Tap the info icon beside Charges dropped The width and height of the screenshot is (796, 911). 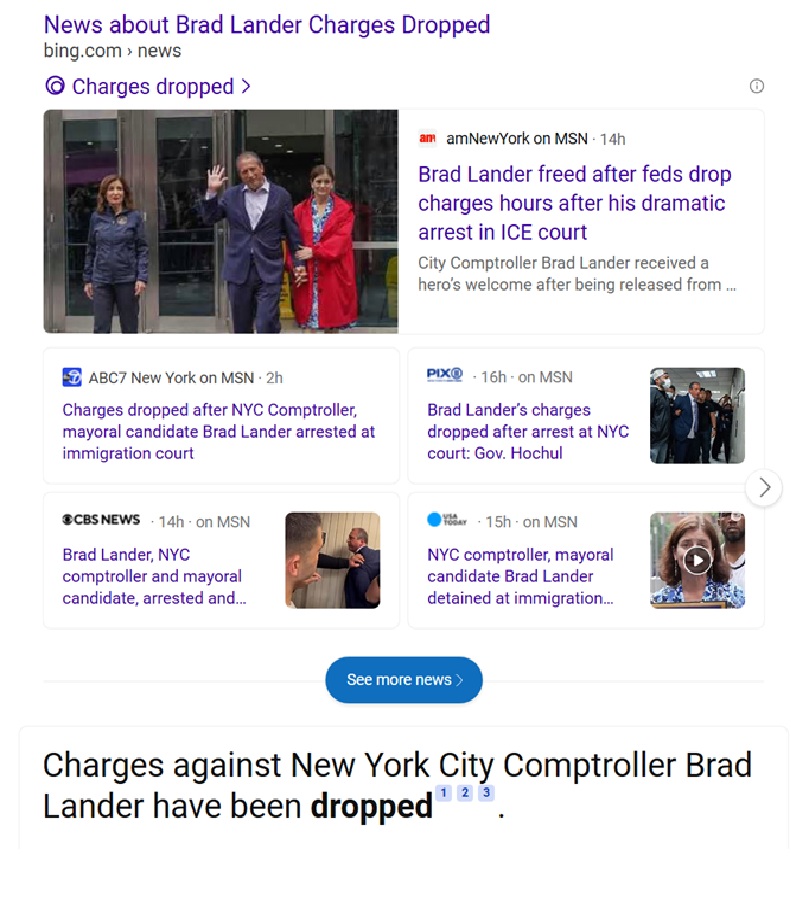point(757,87)
